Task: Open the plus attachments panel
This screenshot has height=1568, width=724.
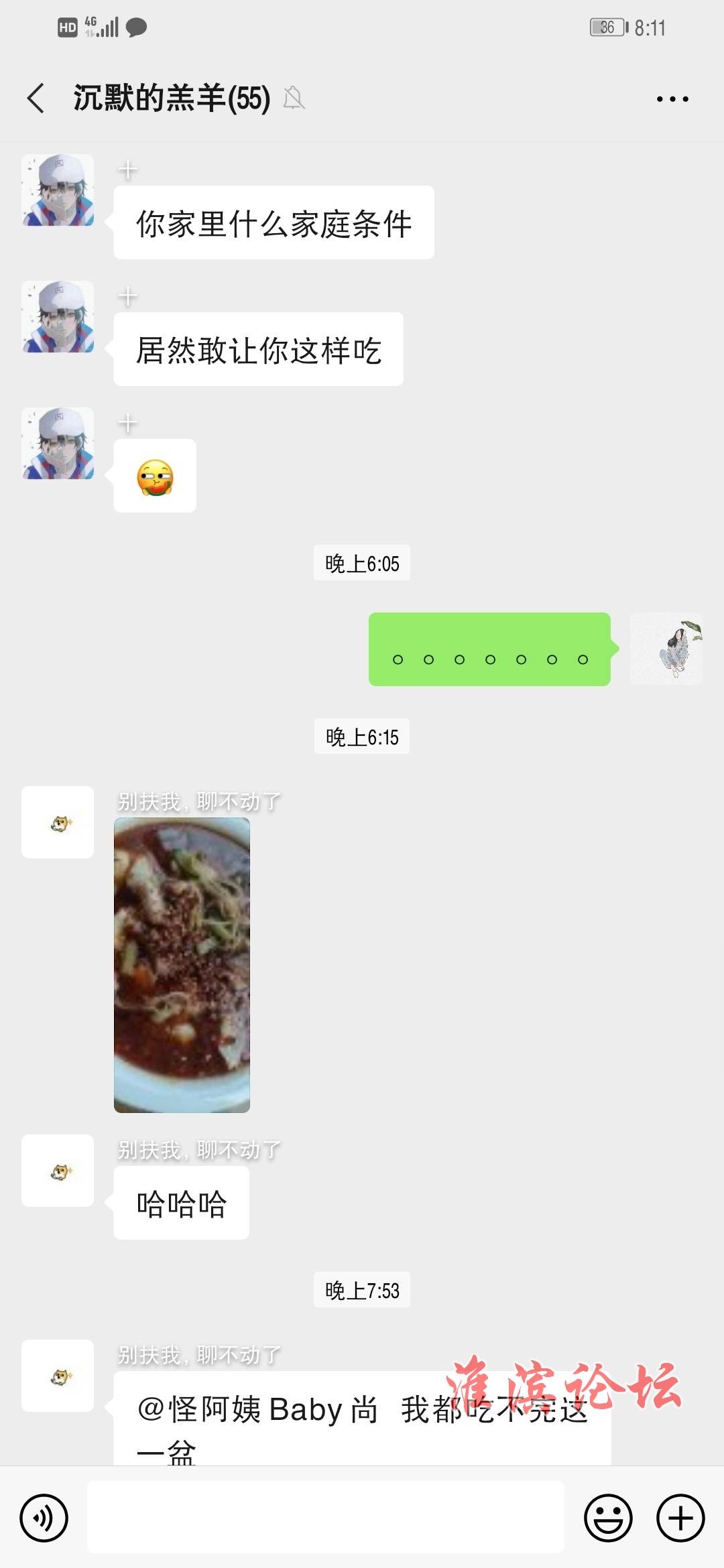Action: click(x=680, y=1518)
